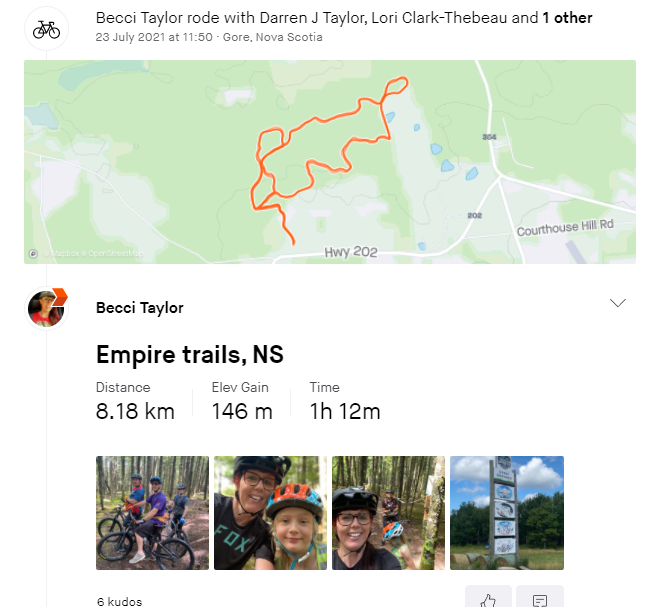Give kudos with the thumbs-up button
This screenshot has width=653, height=607.
tap(488, 599)
